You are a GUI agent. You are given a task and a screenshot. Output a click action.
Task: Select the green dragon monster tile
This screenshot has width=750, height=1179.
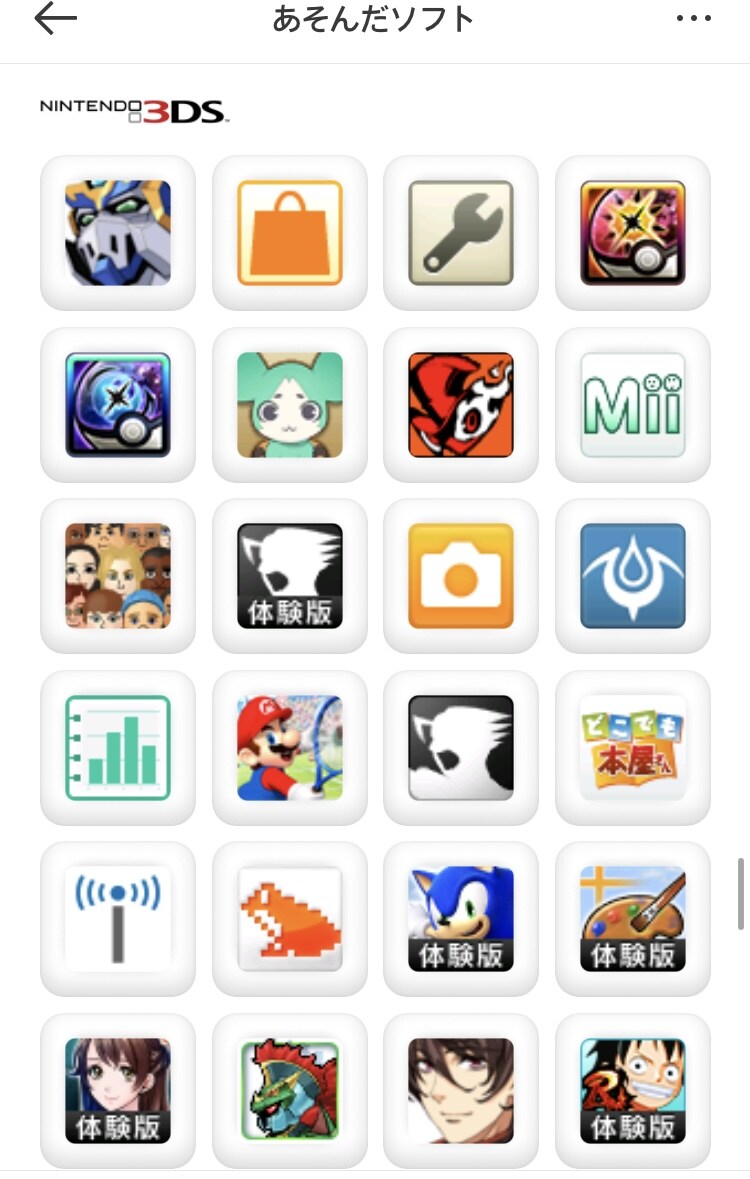click(x=290, y=1091)
